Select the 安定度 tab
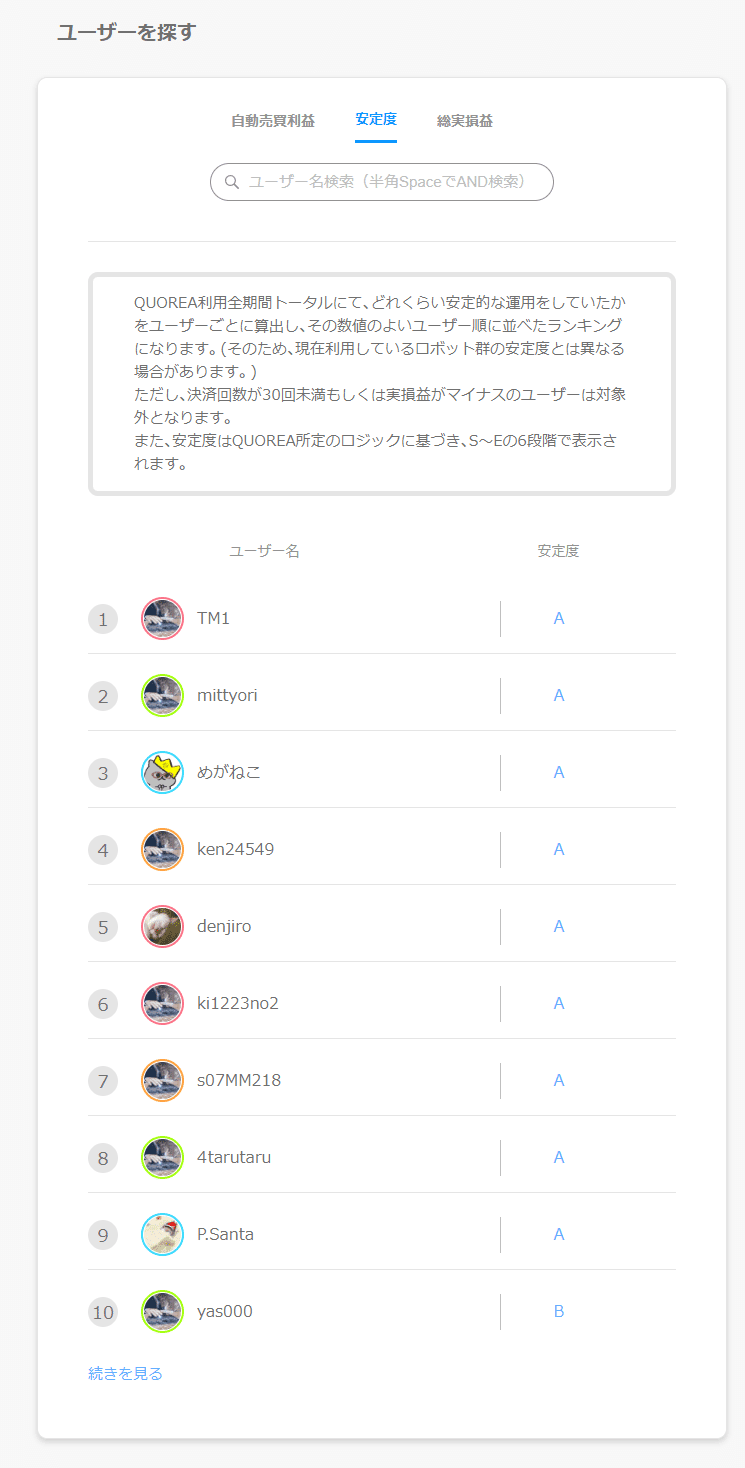 tap(376, 119)
